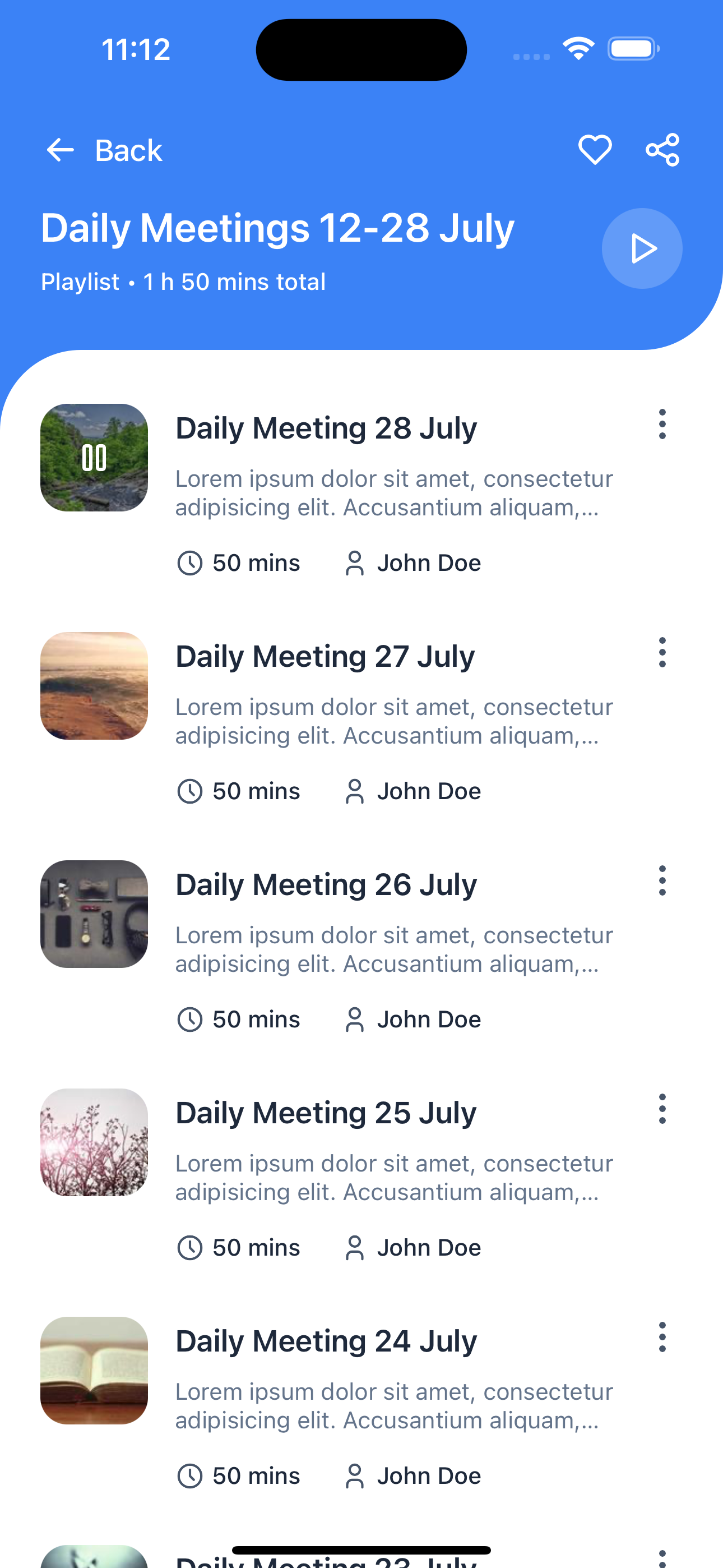Image resolution: width=723 pixels, height=1568 pixels.
Task: Favorite this playlist with the heart icon
Action: click(595, 150)
